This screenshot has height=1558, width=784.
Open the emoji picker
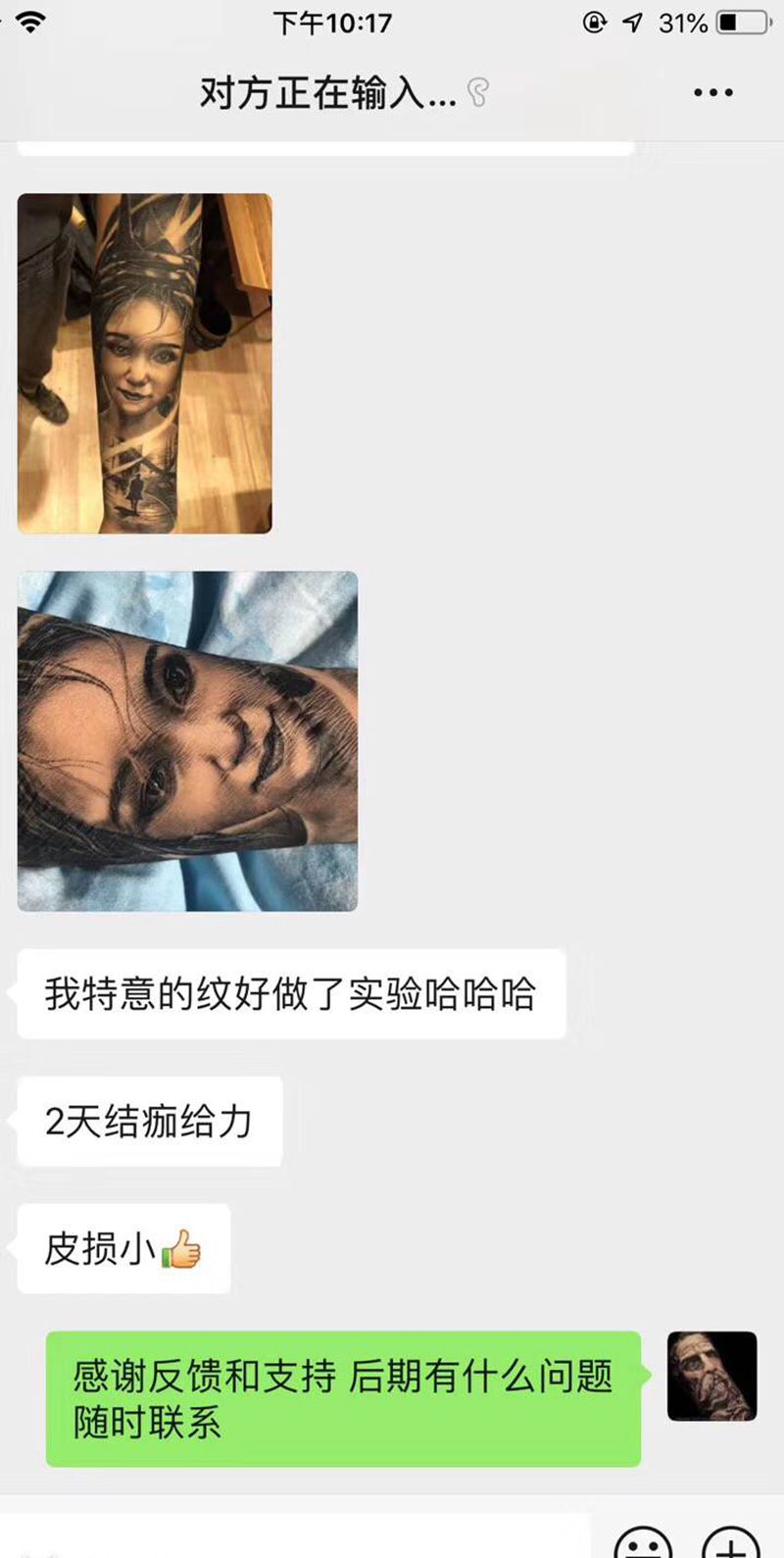[x=643, y=1544]
